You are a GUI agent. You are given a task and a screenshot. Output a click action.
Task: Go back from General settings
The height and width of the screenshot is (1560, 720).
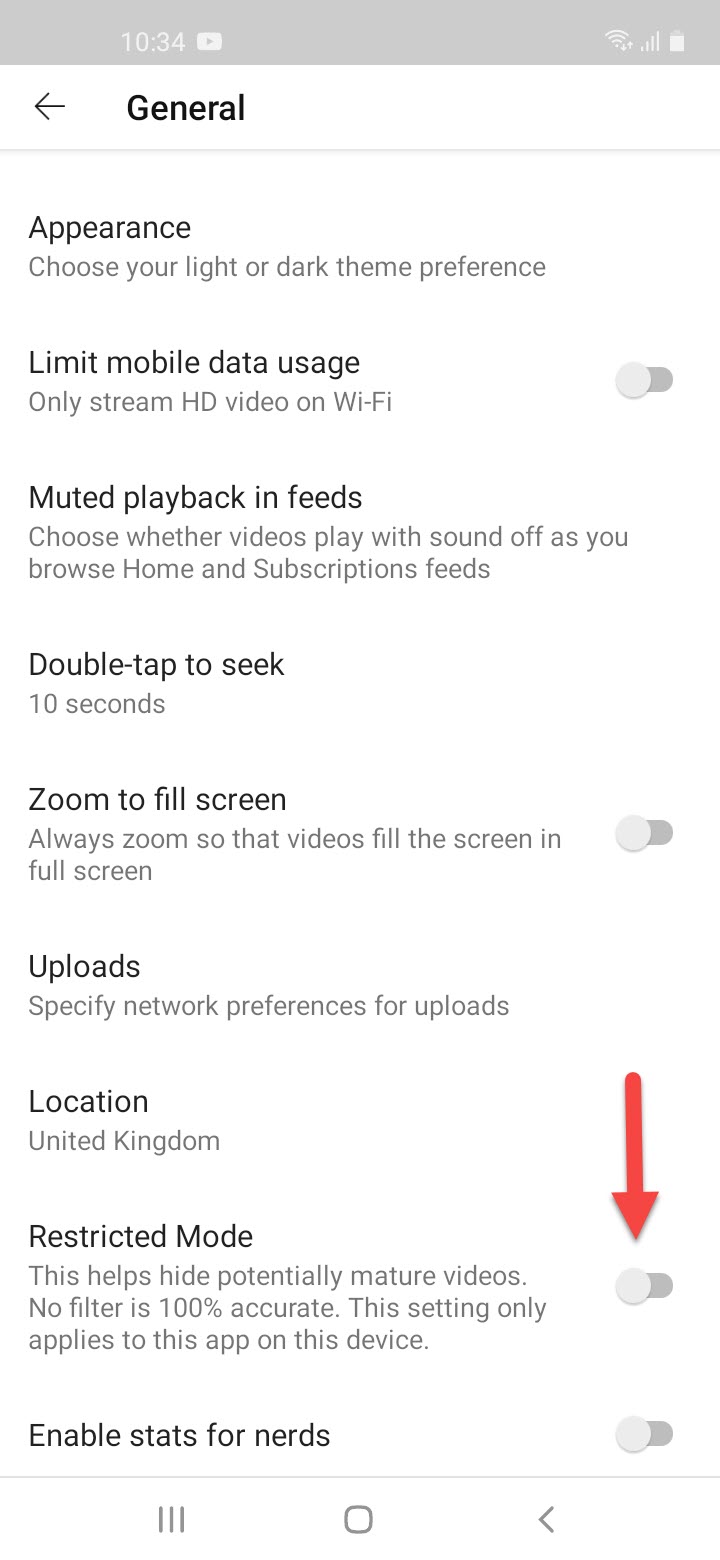click(x=49, y=107)
